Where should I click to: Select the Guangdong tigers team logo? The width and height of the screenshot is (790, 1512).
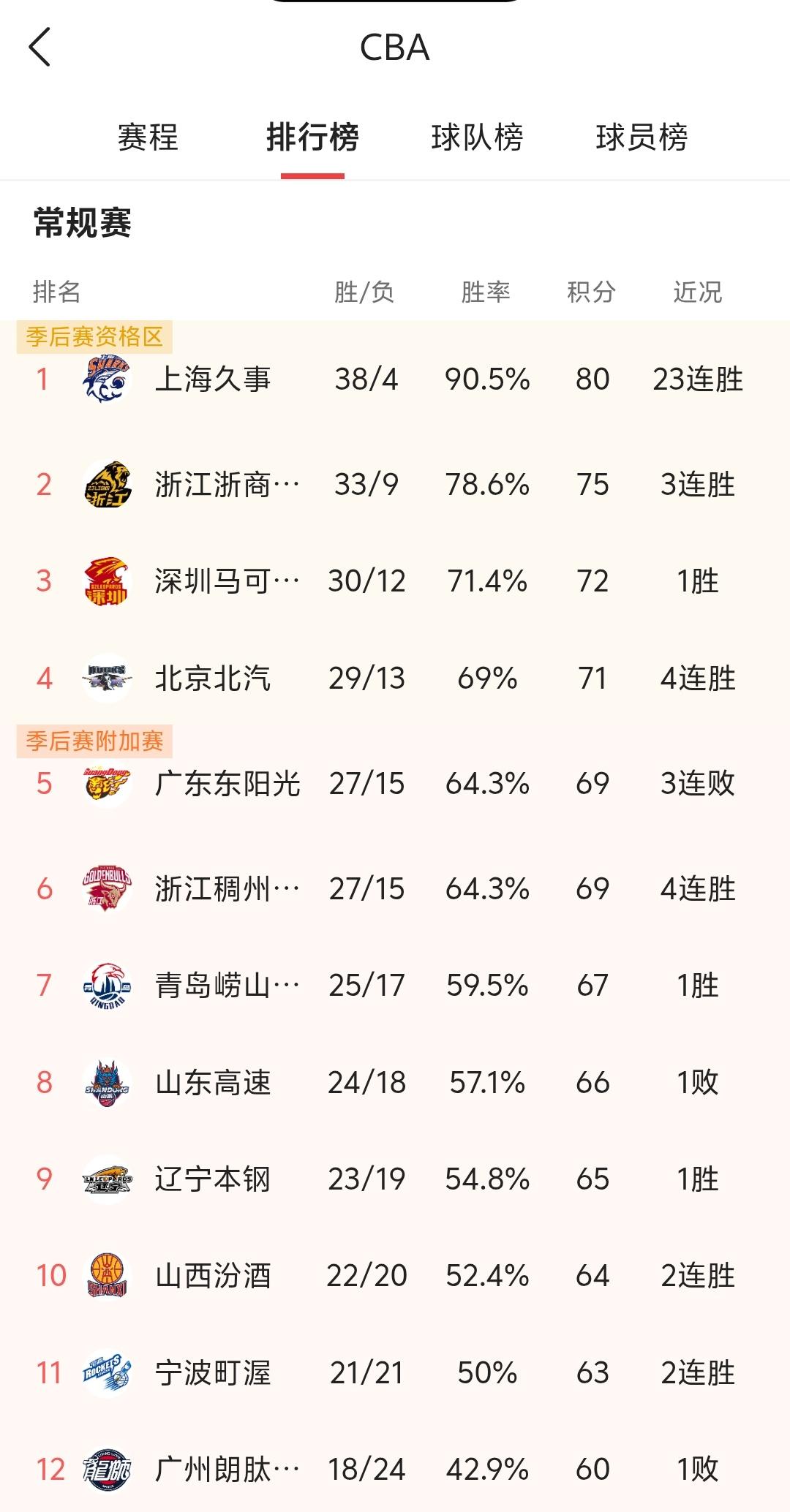tap(106, 782)
